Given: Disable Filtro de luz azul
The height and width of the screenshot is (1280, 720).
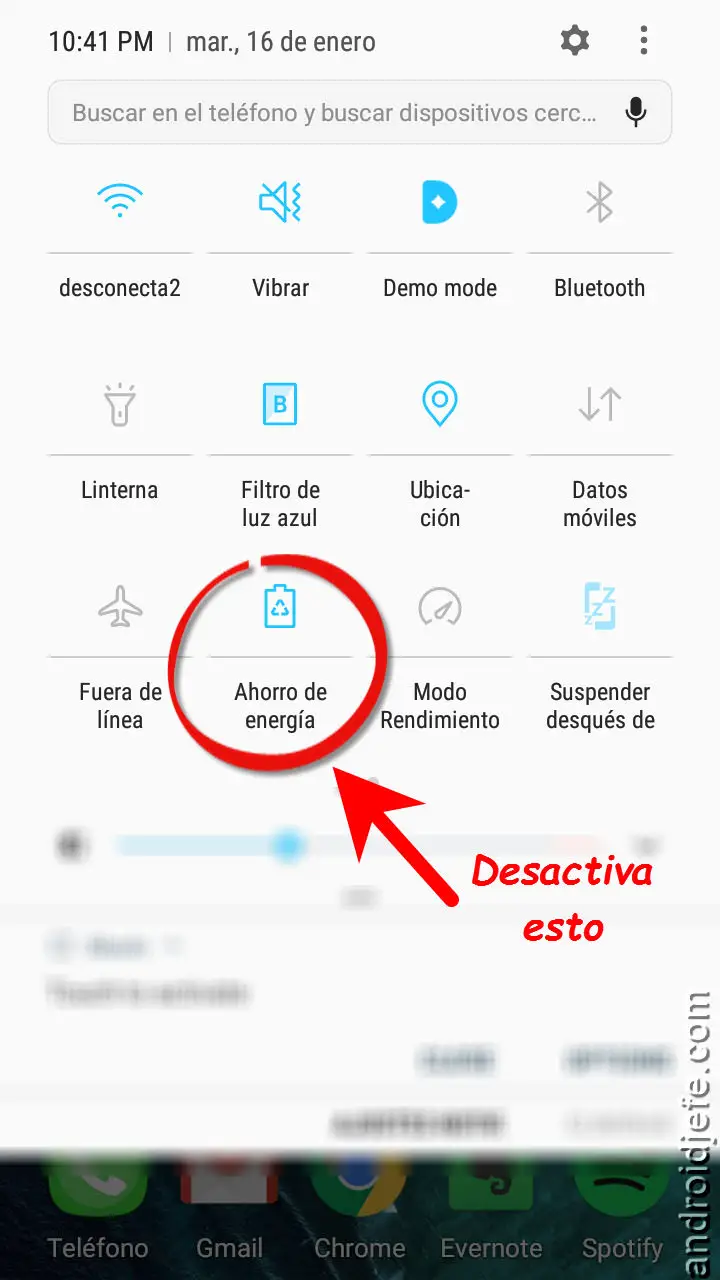Looking at the screenshot, I should click(280, 404).
